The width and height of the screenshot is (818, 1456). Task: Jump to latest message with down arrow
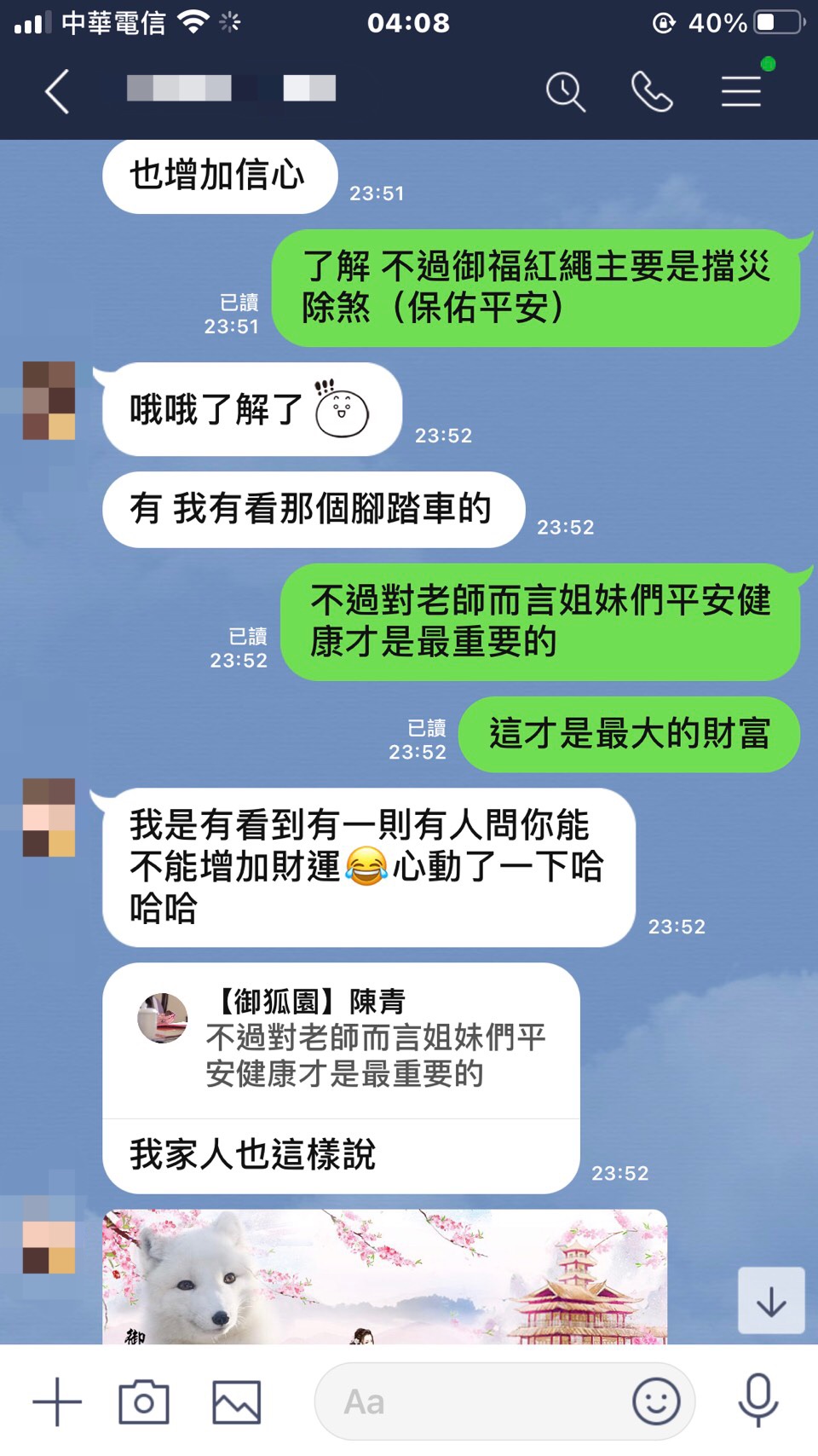[771, 1301]
